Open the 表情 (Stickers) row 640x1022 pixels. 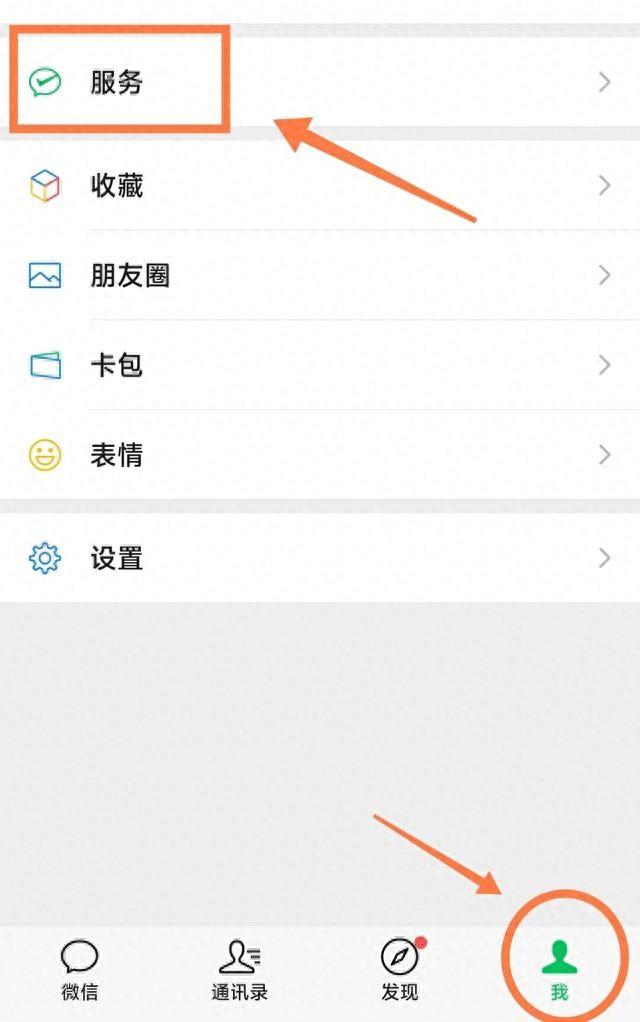(x=117, y=456)
